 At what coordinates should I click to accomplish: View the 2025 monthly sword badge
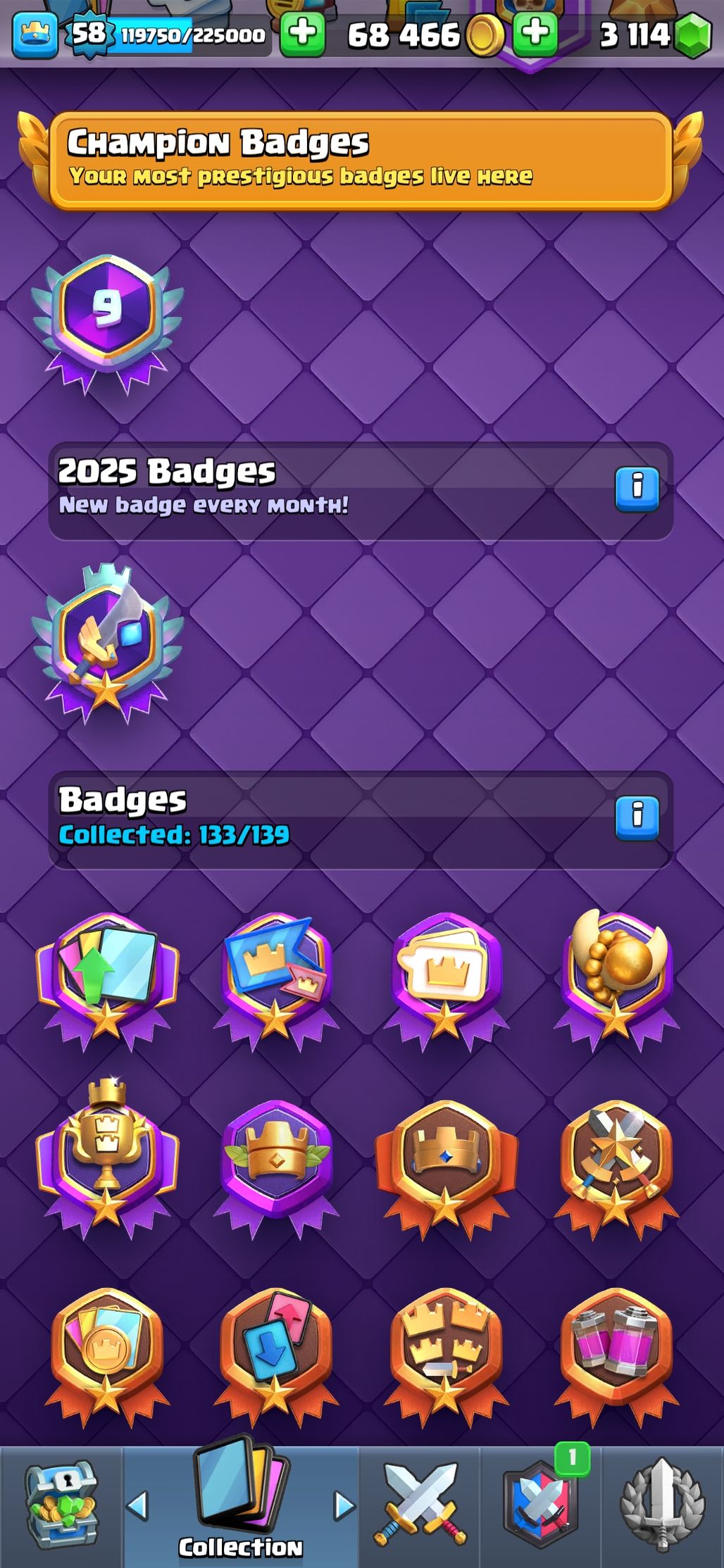[107, 642]
